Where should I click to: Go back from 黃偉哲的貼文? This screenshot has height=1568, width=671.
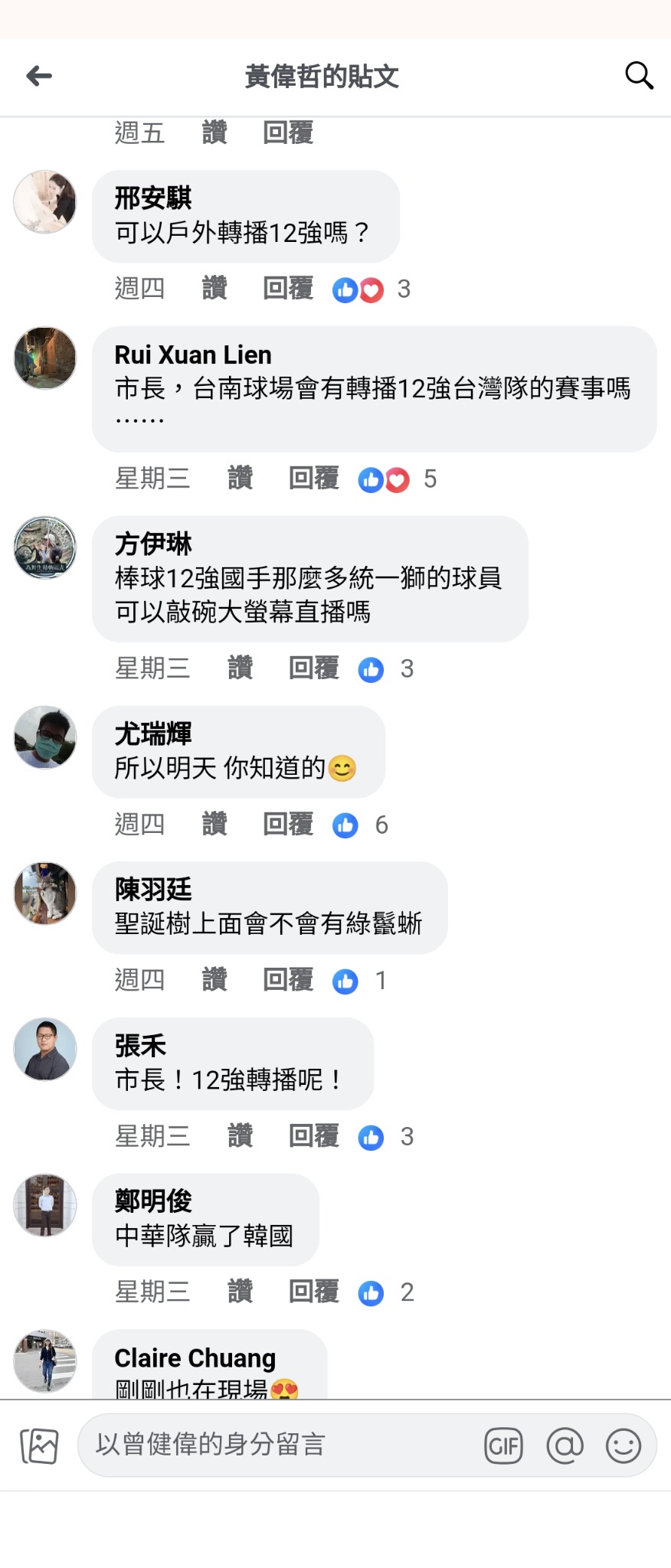pyautogui.click(x=39, y=76)
